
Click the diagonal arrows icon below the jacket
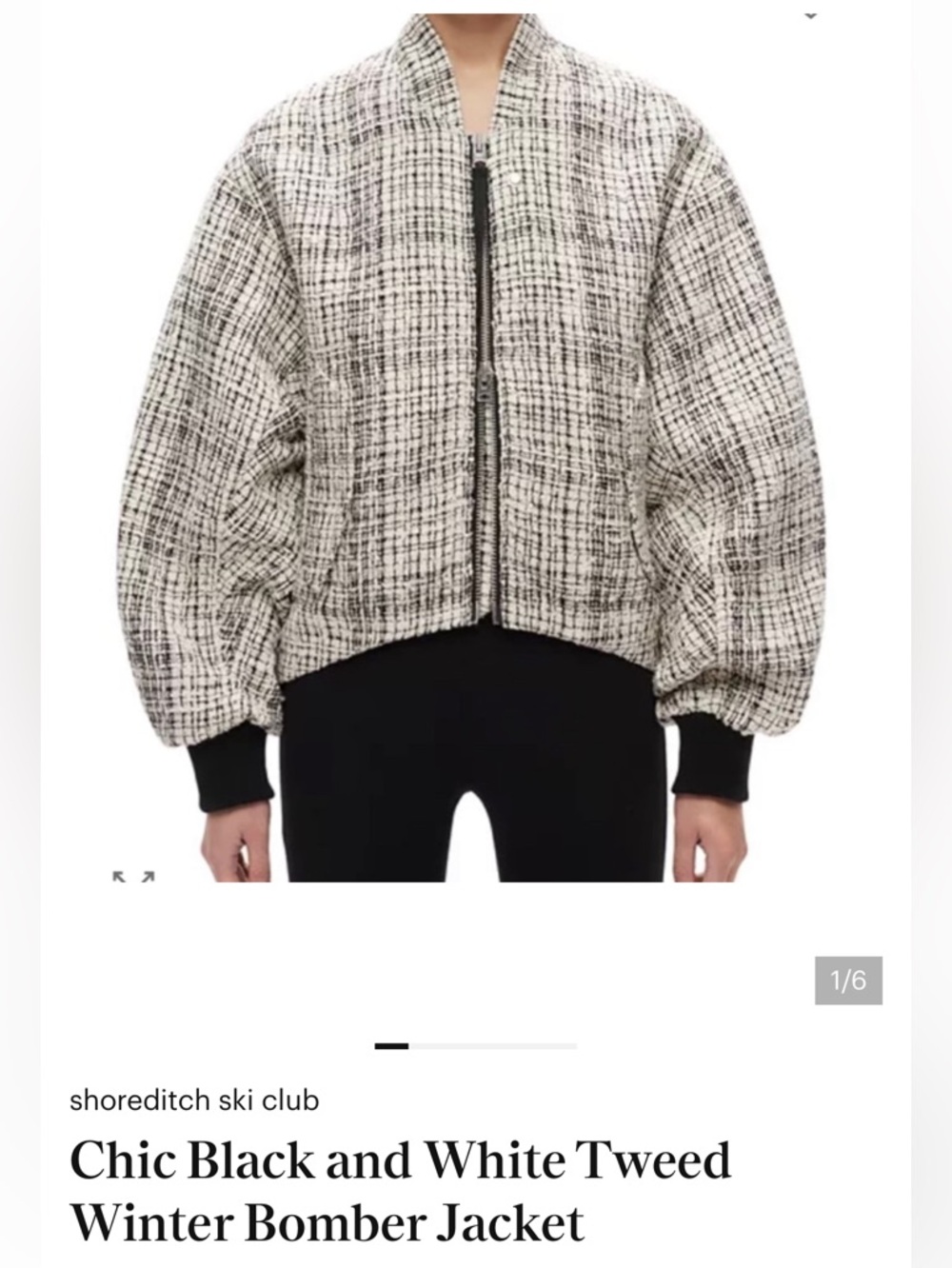(x=134, y=875)
